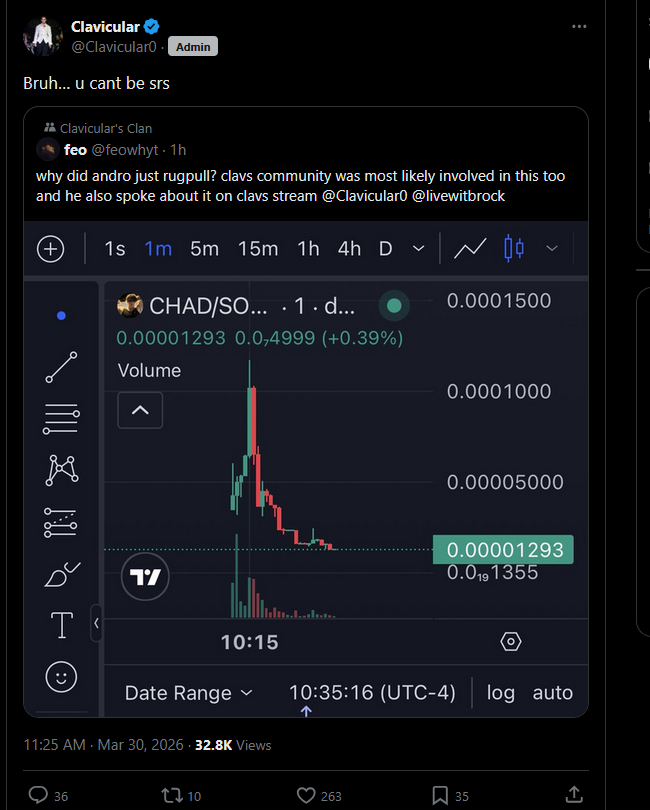Bookmark this post

pyautogui.click(x=440, y=795)
